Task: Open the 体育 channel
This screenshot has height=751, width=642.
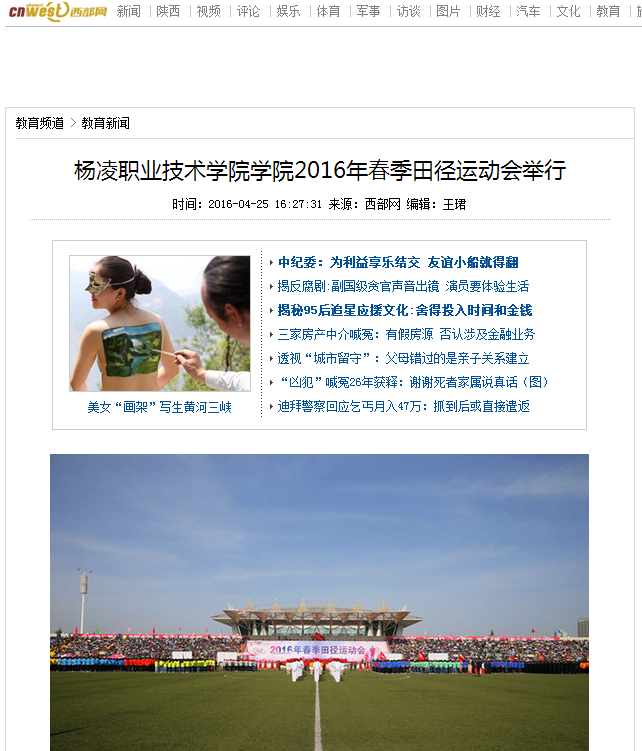Action: (328, 11)
